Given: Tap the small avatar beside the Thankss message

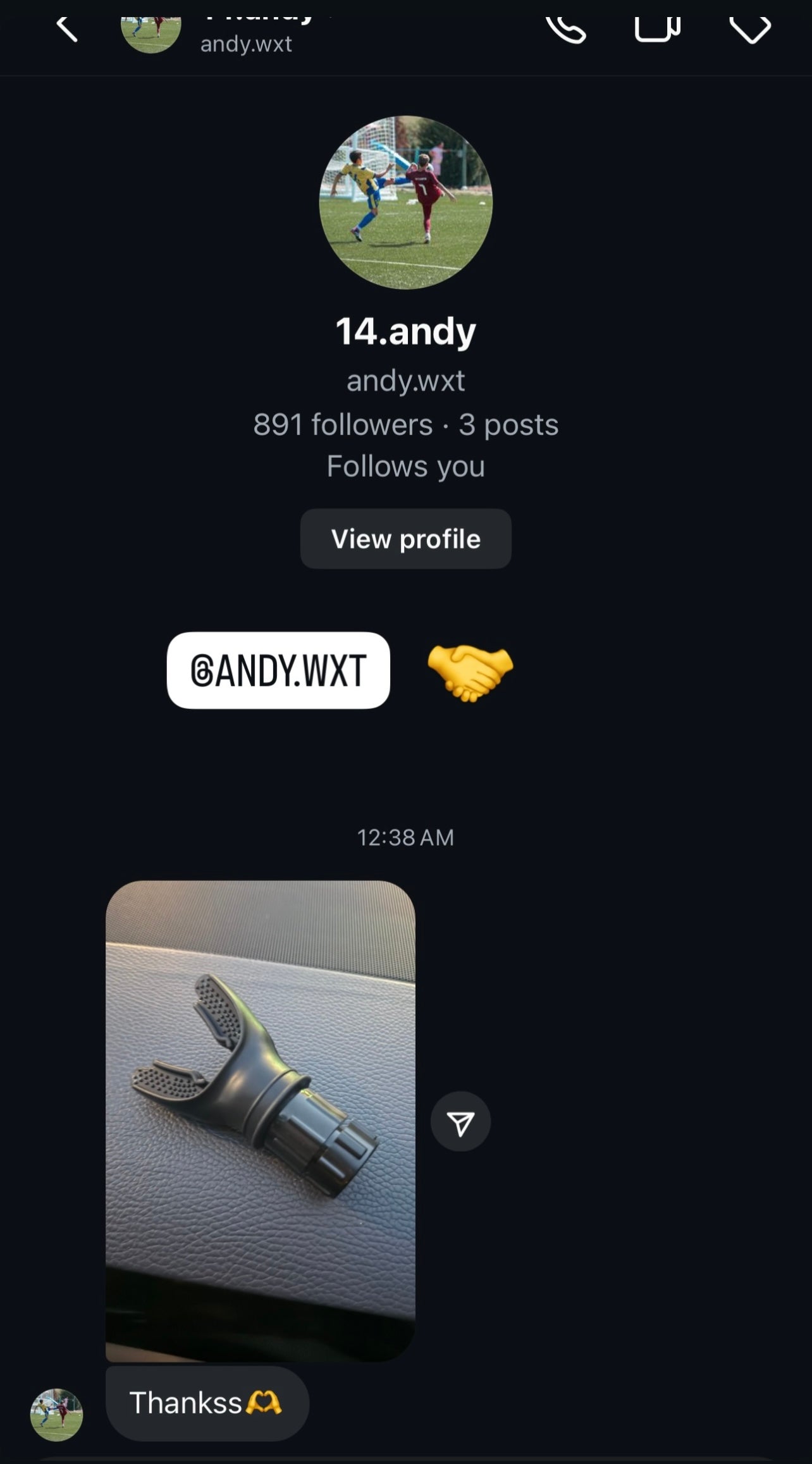Looking at the screenshot, I should tap(56, 1415).
